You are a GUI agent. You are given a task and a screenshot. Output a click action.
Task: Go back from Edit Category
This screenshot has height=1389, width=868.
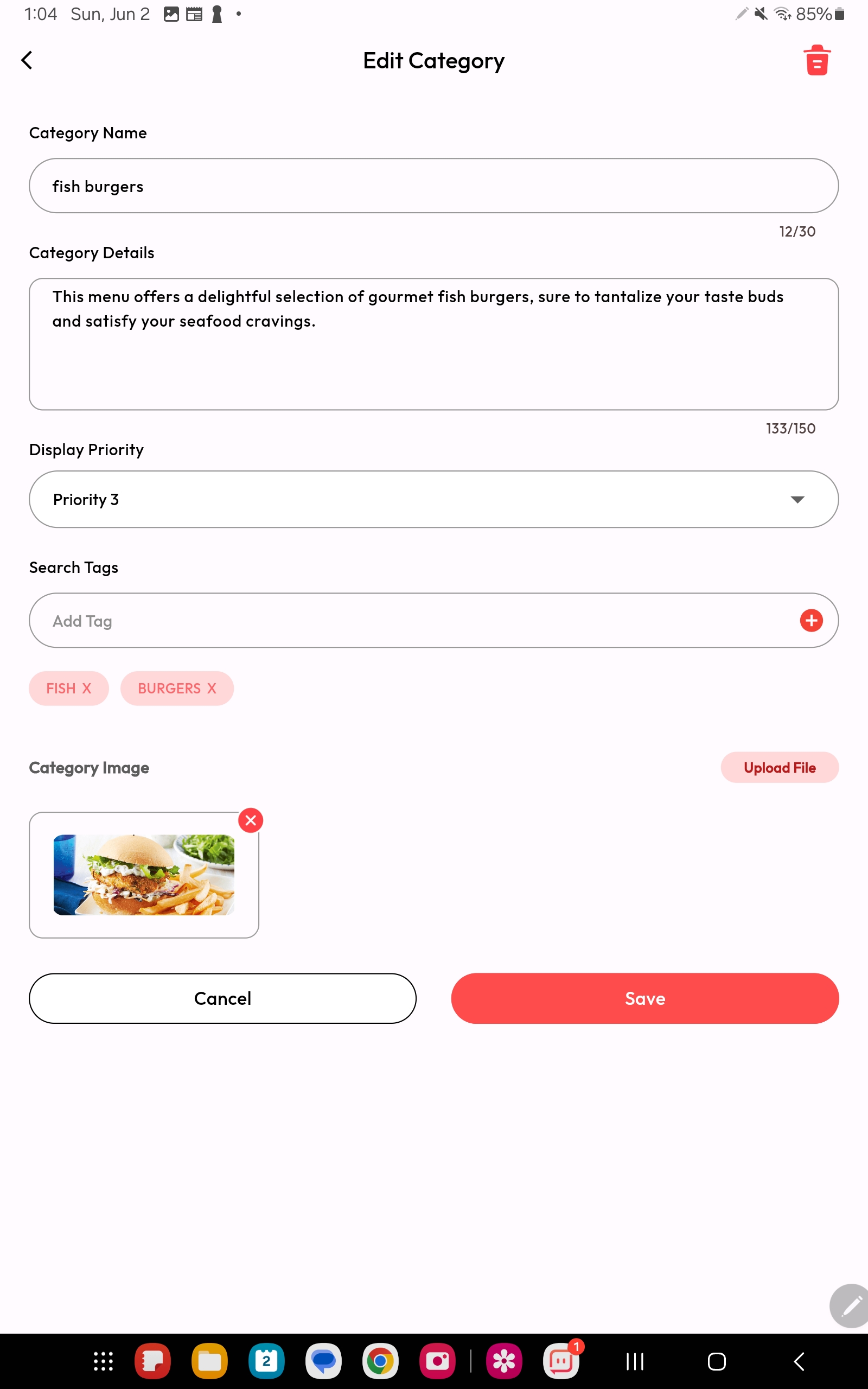click(27, 60)
